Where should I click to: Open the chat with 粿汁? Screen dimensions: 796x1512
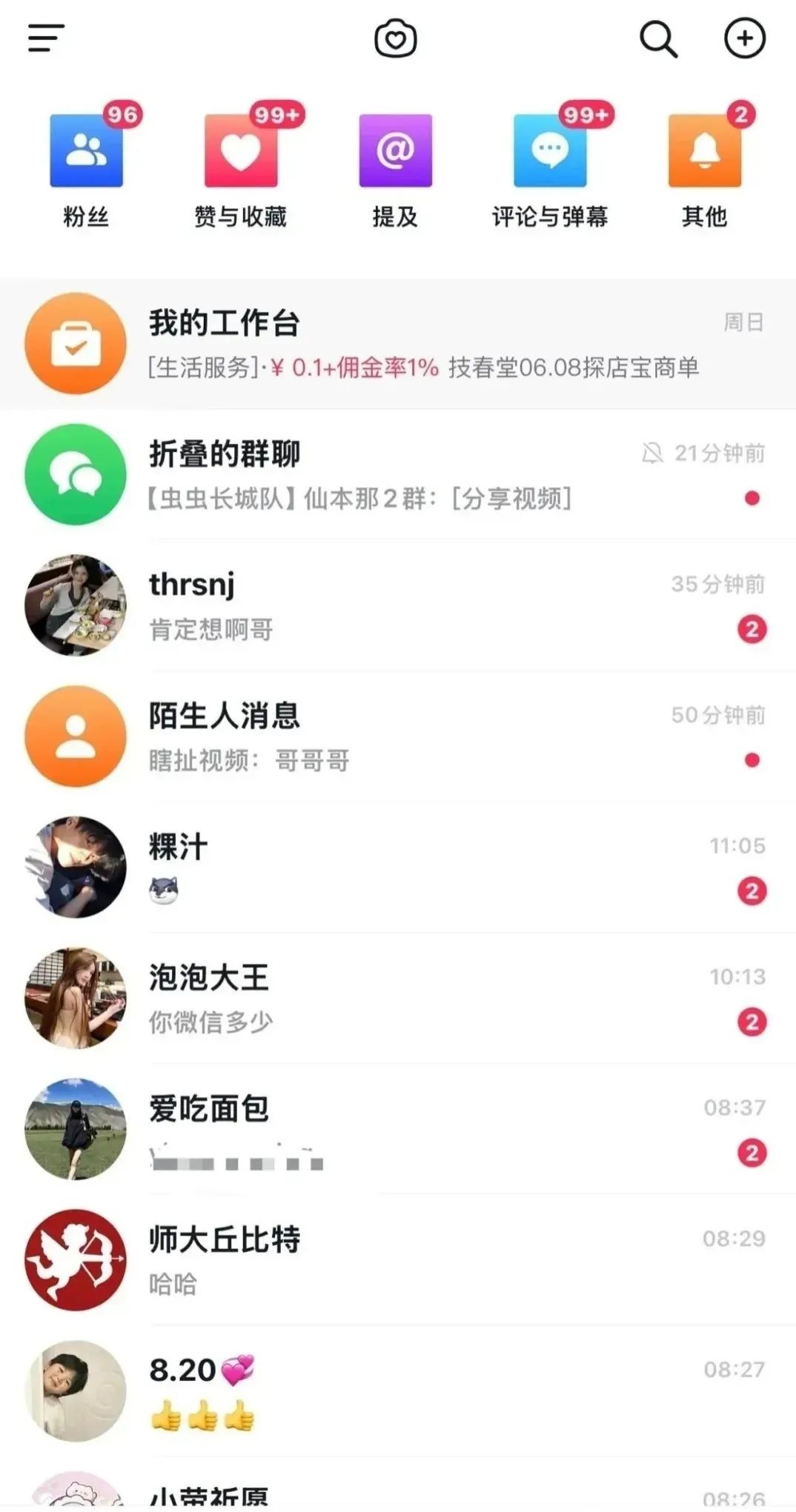(398, 867)
